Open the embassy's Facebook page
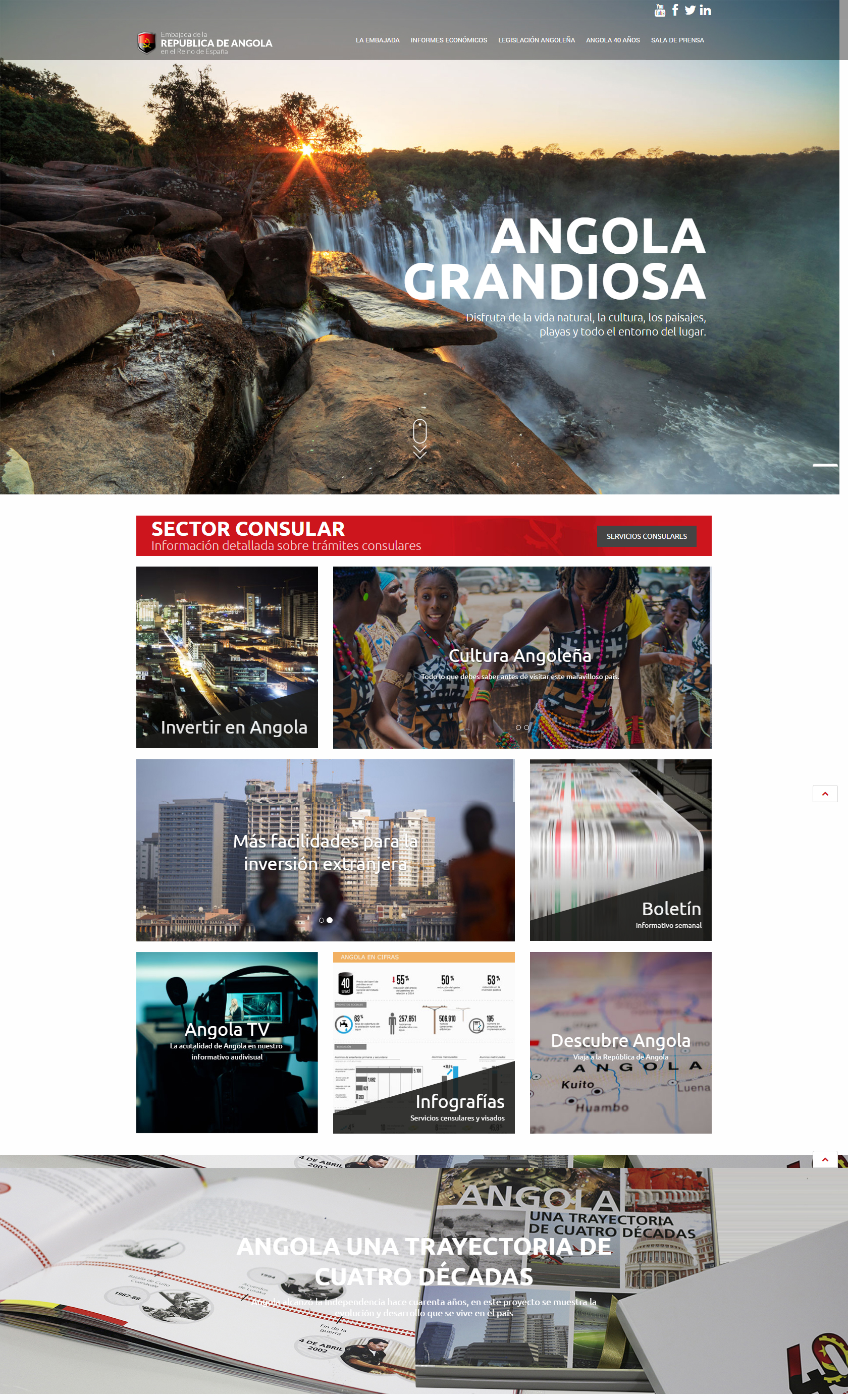848x1400 pixels. coord(675,10)
